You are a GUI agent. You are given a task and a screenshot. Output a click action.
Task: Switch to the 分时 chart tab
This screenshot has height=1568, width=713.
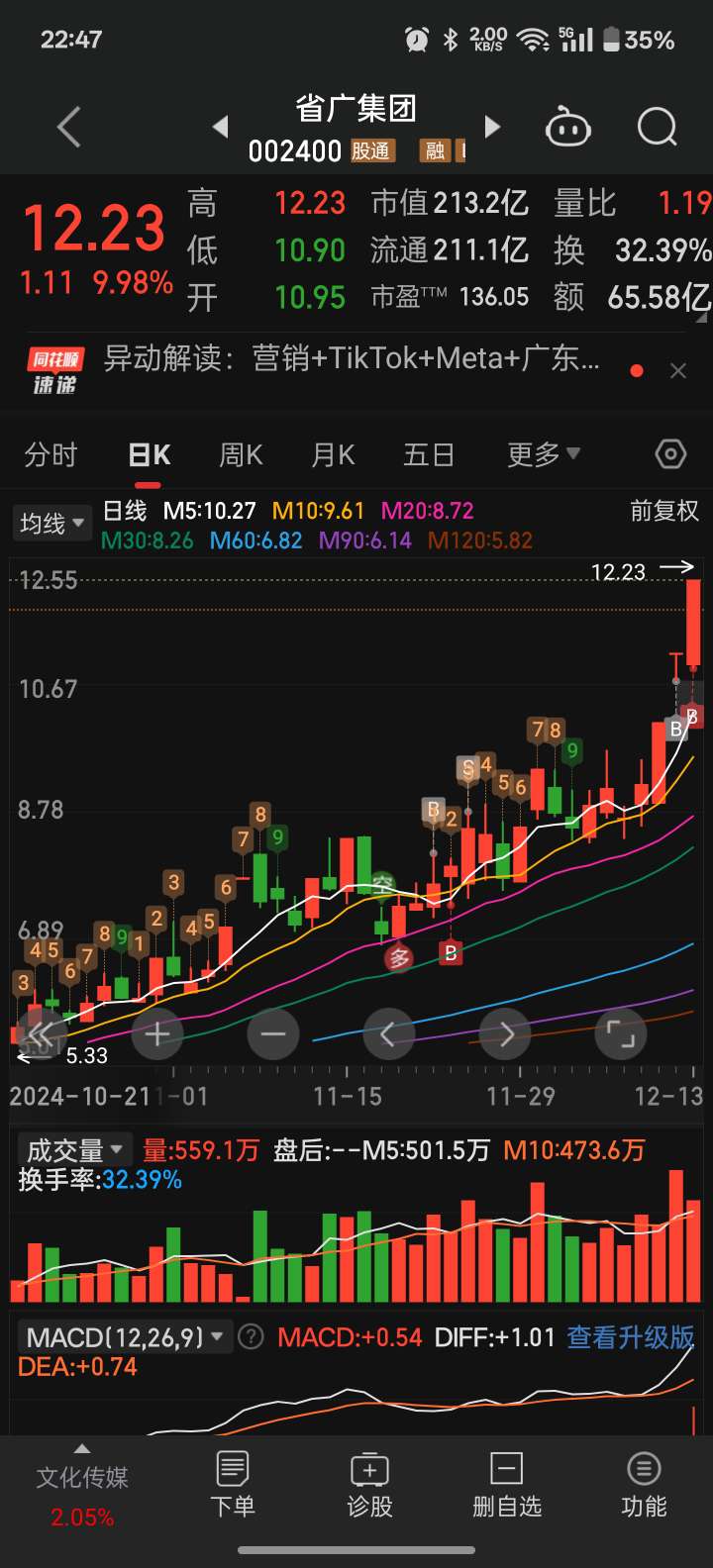tap(51, 455)
